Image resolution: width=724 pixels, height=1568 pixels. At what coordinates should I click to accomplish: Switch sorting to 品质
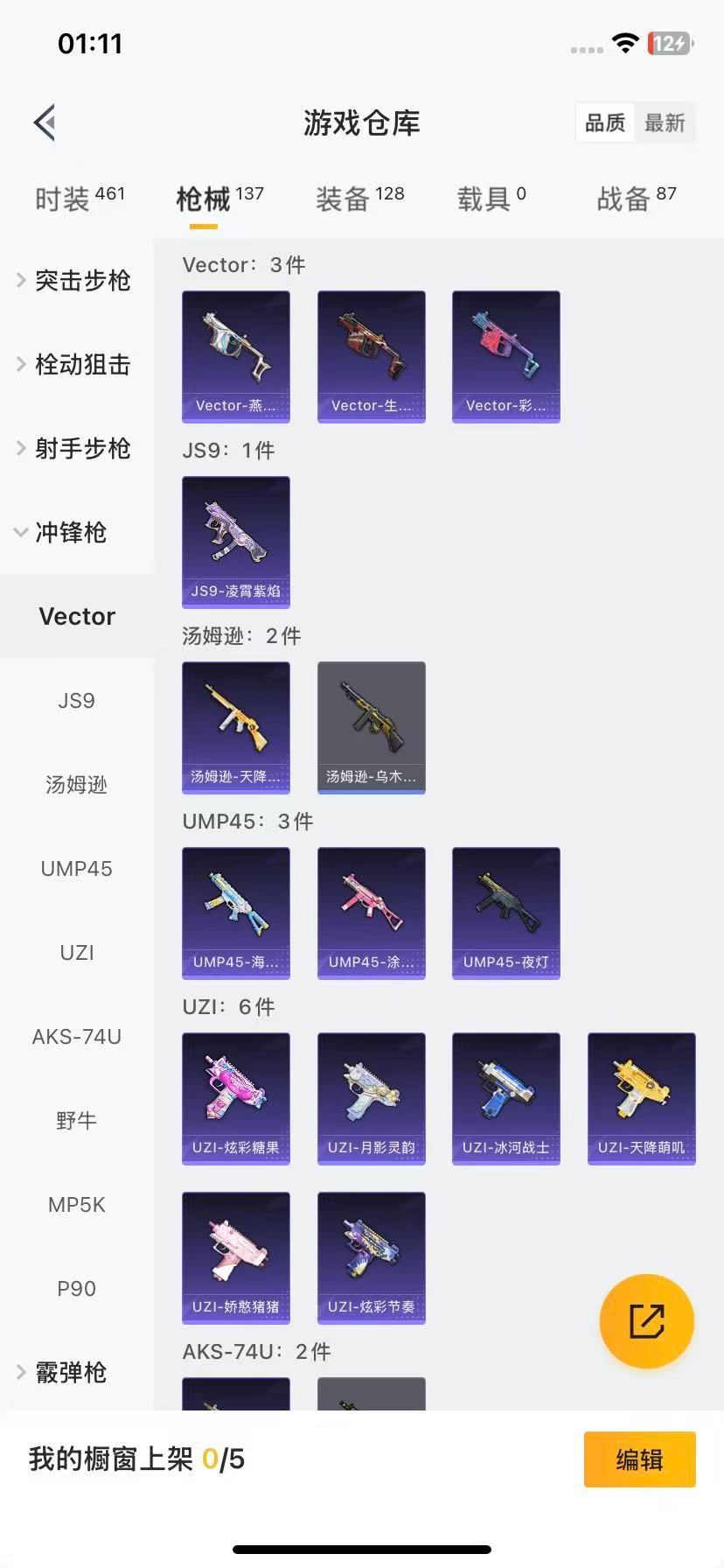click(x=605, y=122)
